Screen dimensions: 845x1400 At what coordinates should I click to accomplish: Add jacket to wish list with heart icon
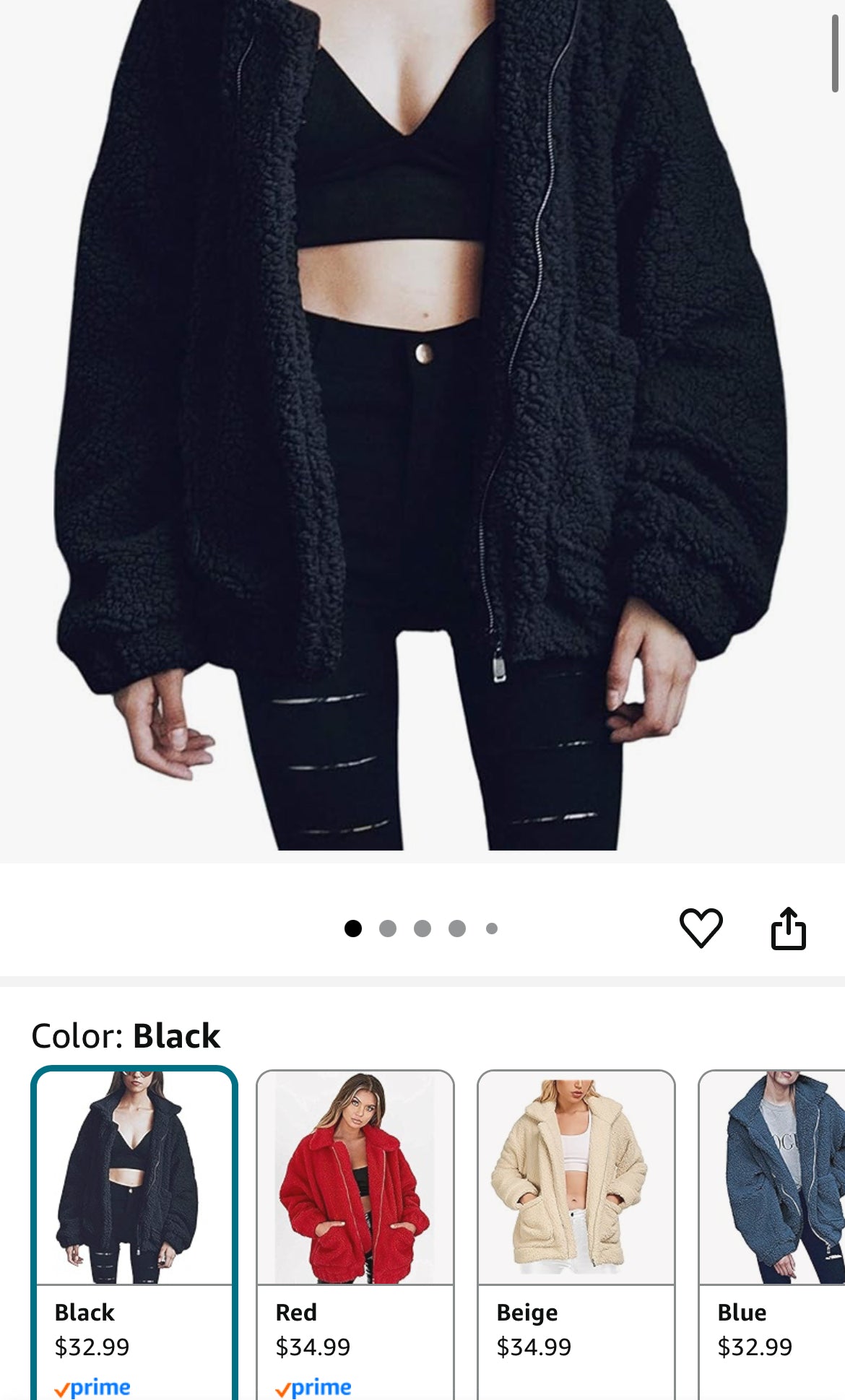tap(701, 928)
